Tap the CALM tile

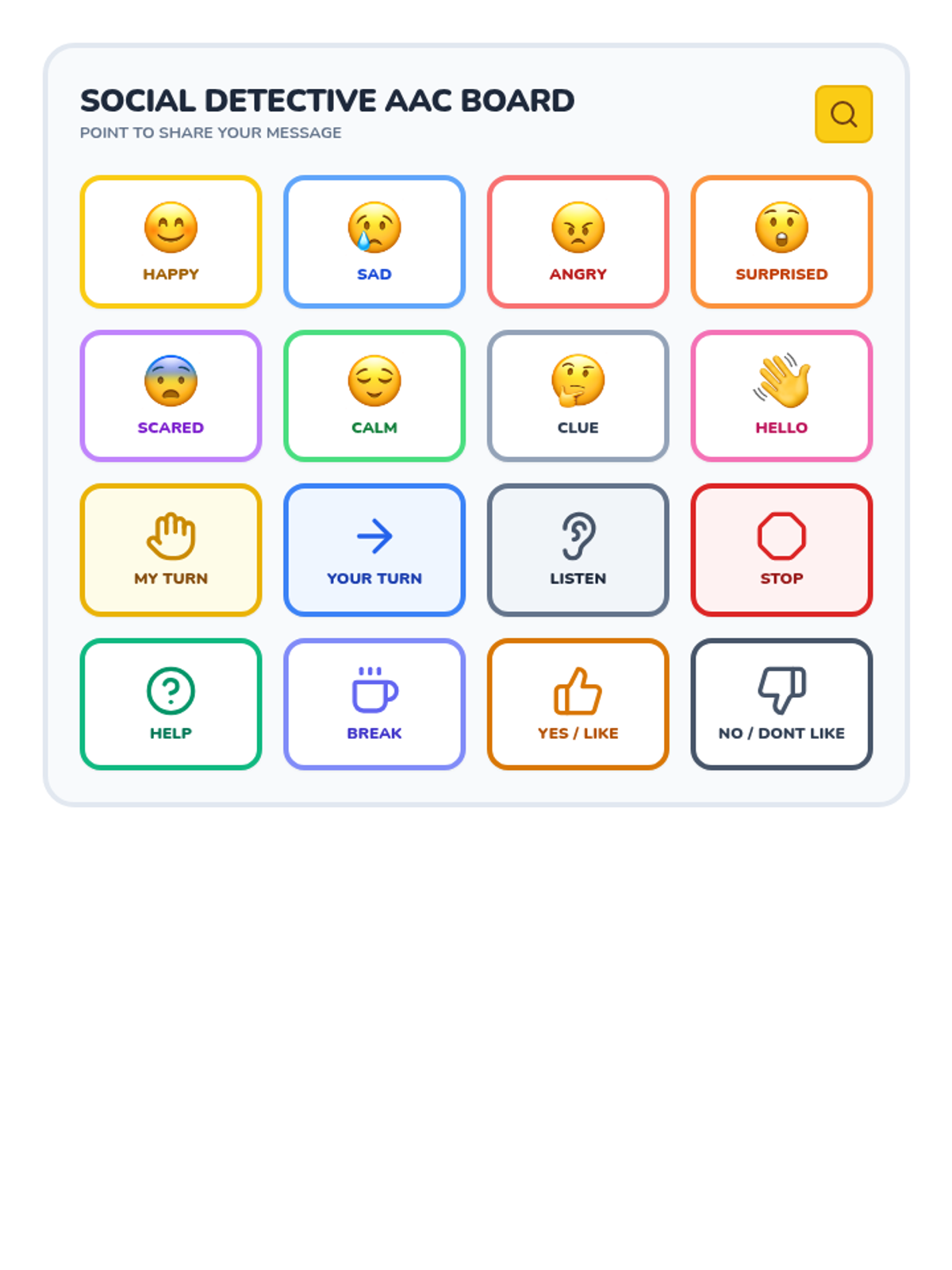pos(374,395)
